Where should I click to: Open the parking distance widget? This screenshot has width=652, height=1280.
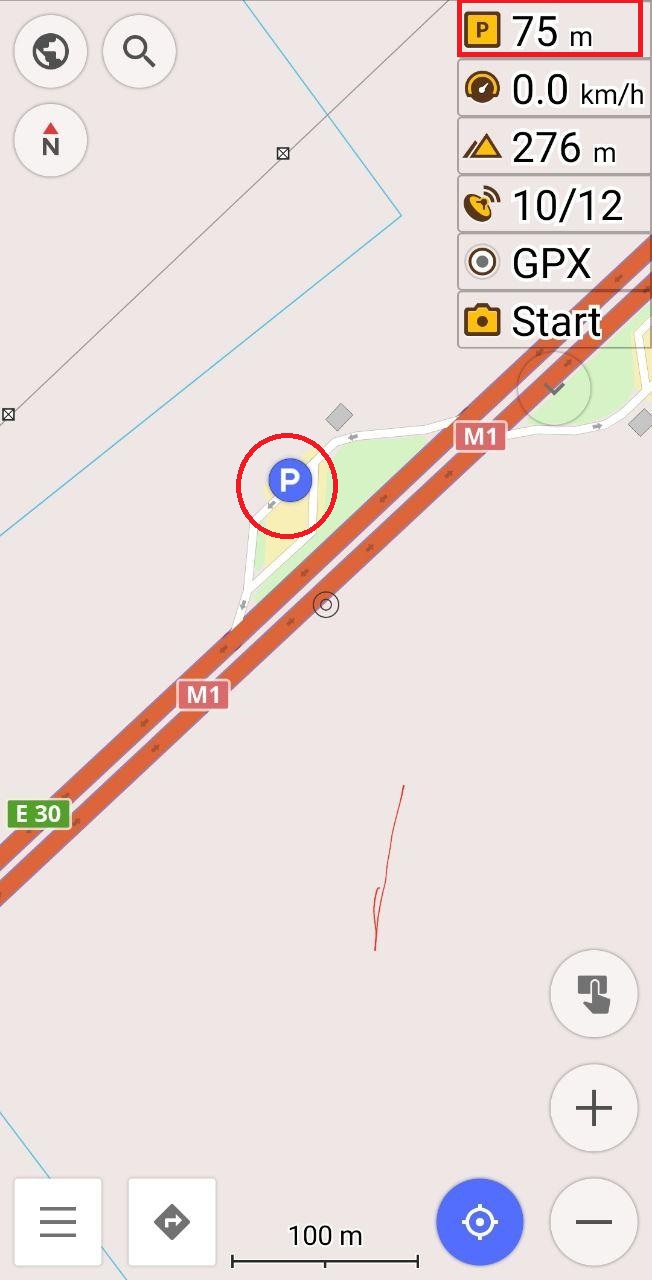(x=550, y=30)
